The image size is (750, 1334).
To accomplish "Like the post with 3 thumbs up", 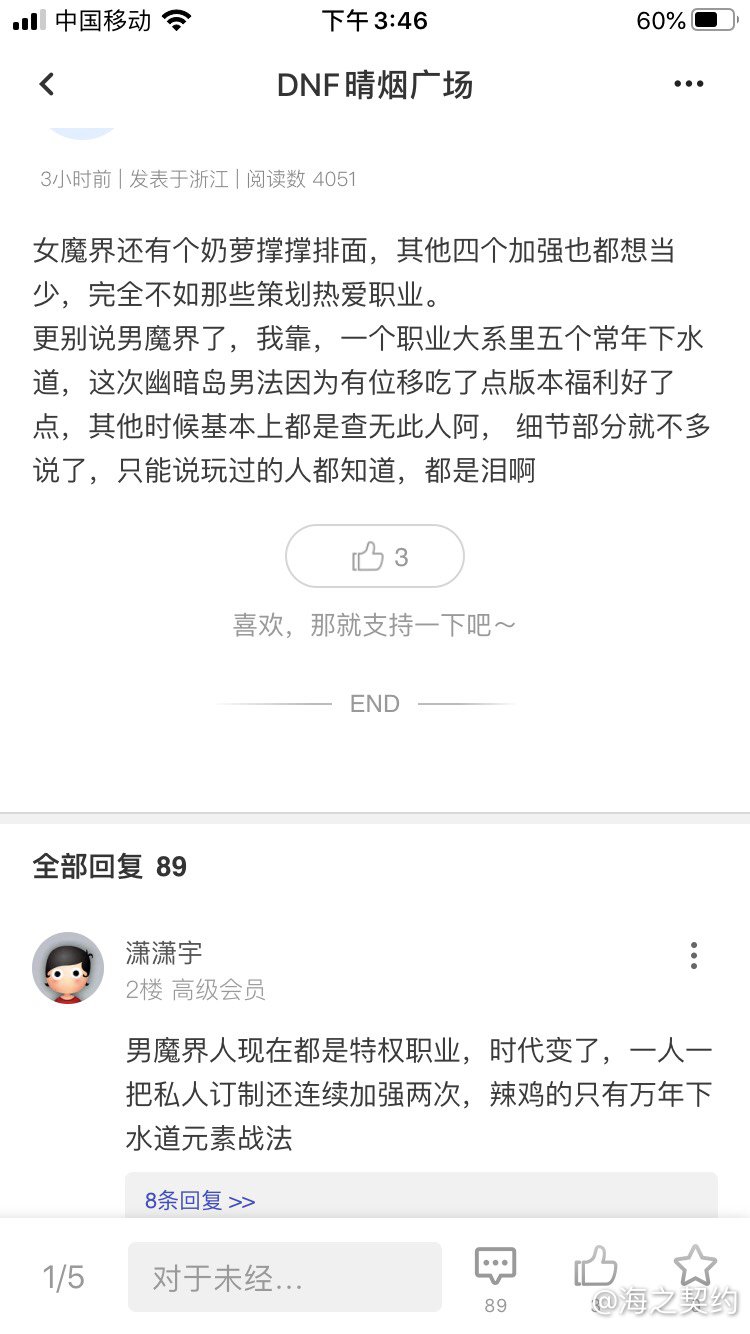I will [x=375, y=556].
